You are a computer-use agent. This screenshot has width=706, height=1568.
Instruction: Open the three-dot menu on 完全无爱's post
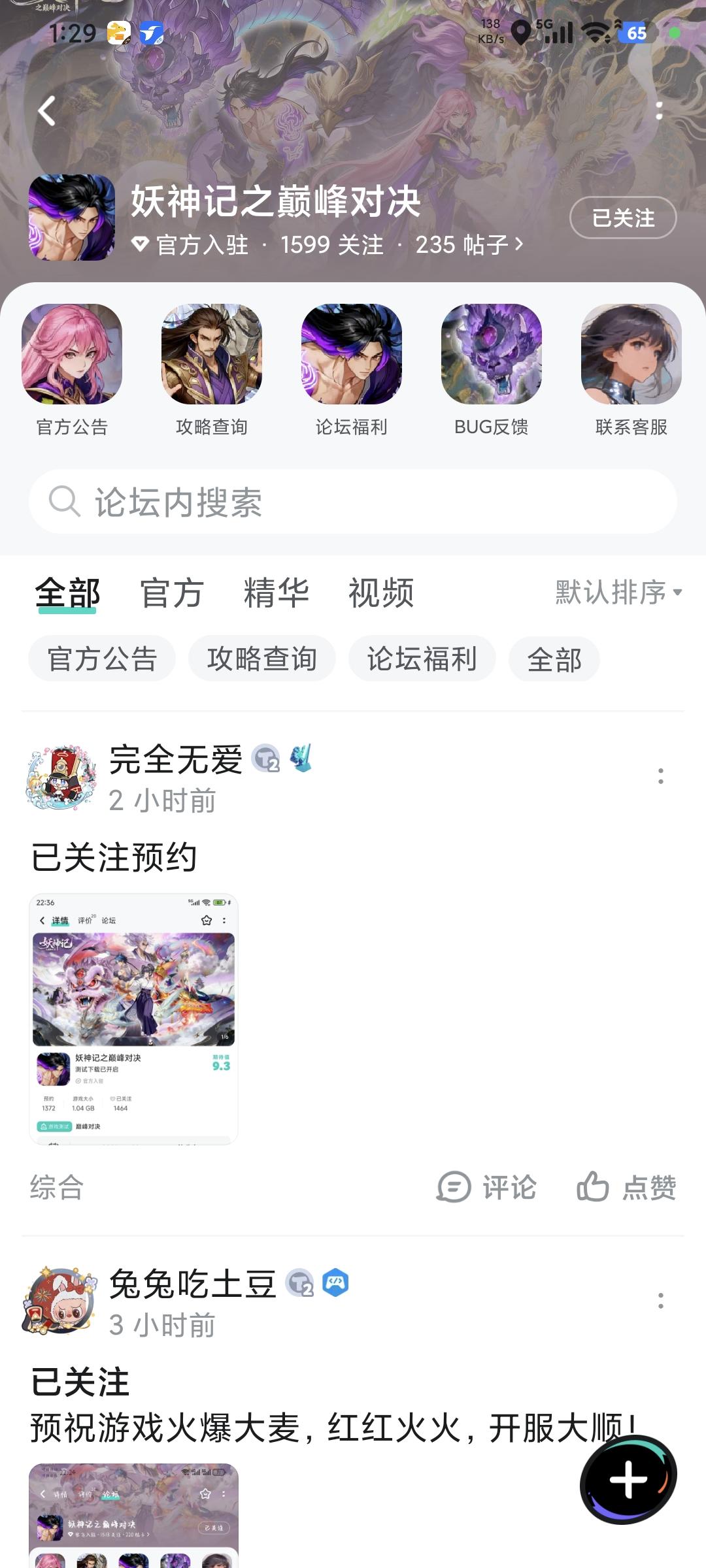pos(662,777)
